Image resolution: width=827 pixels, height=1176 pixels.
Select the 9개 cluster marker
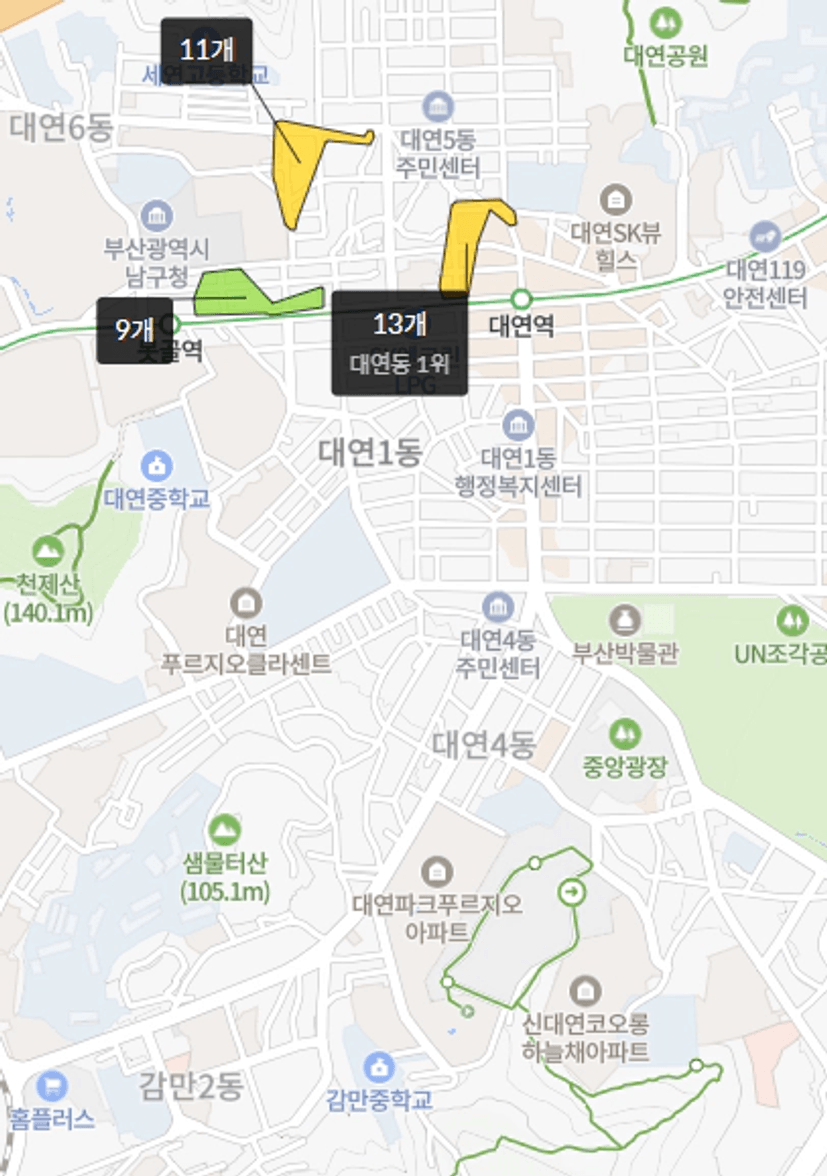(x=134, y=330)
